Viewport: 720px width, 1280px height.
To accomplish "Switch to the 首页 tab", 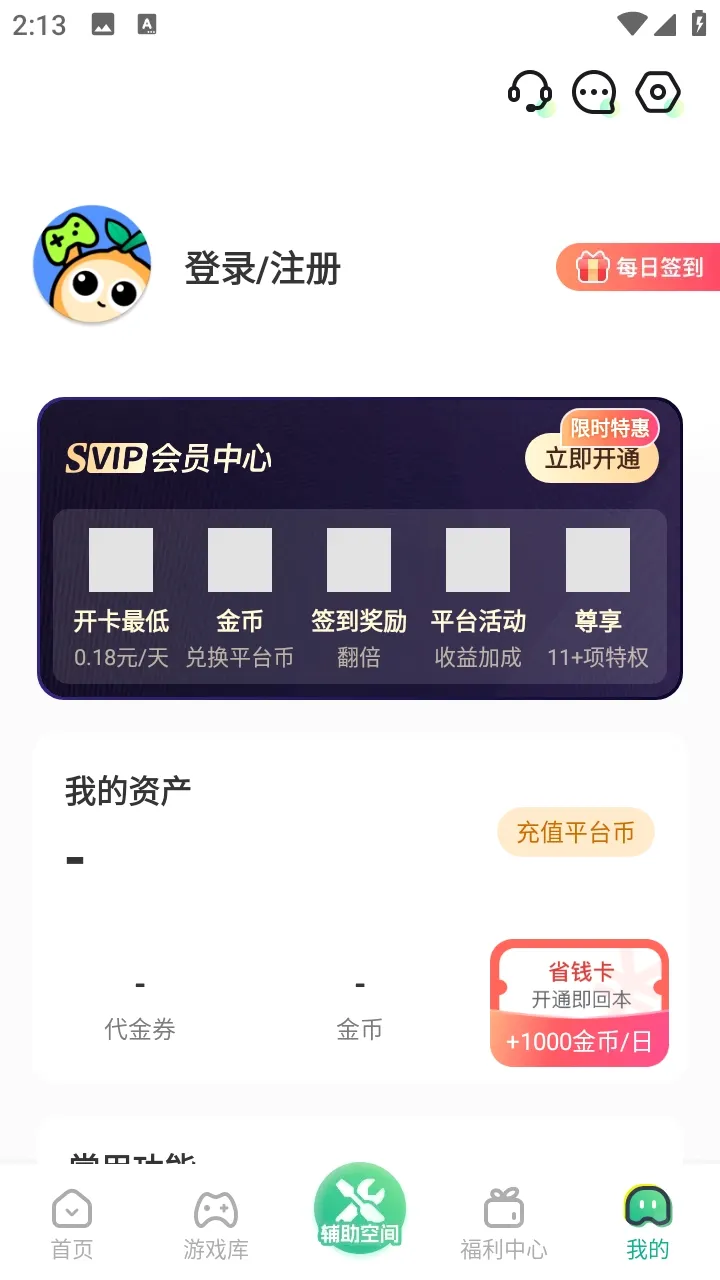I will tap(72, 1224).
